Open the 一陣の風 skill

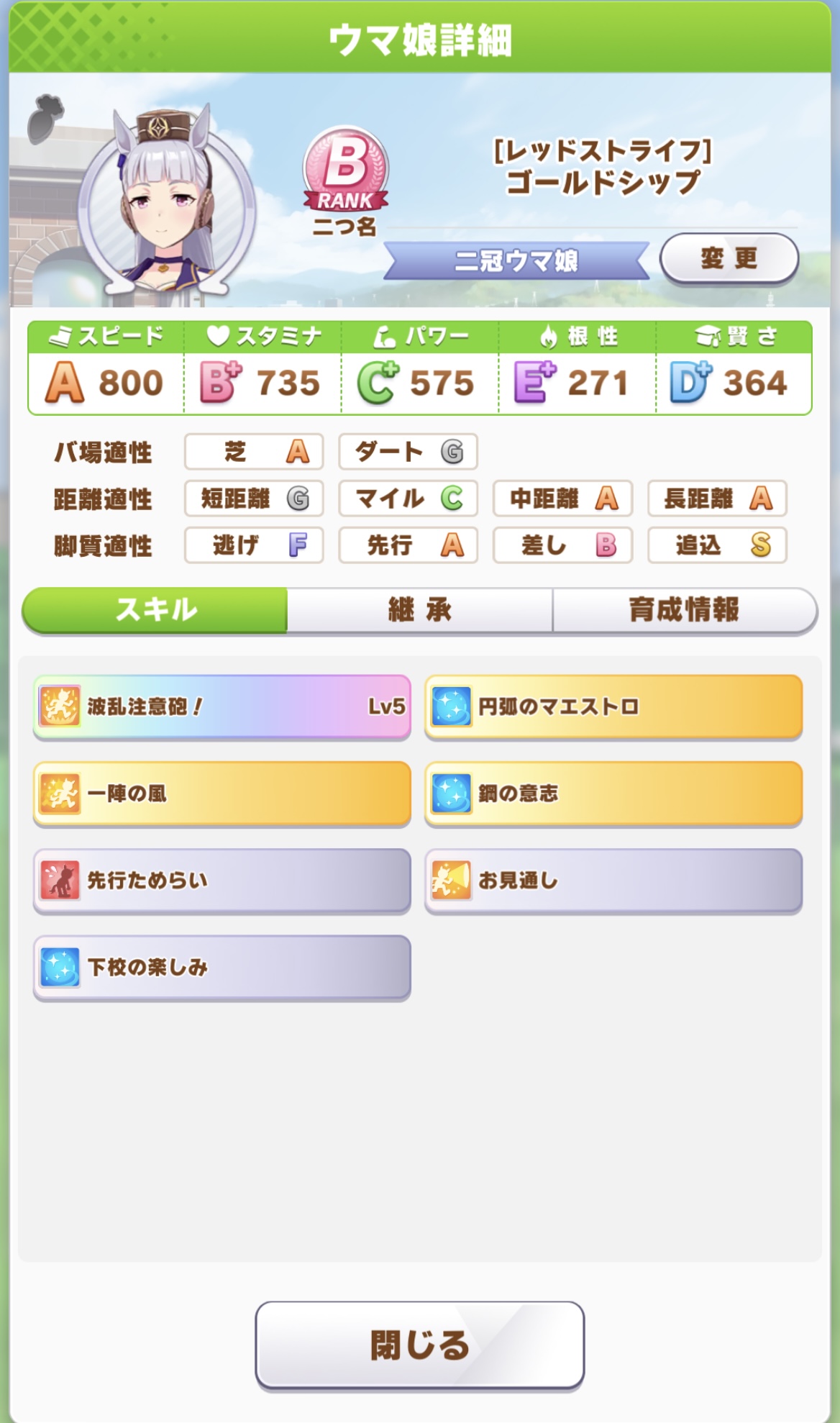tap(222, 794)
